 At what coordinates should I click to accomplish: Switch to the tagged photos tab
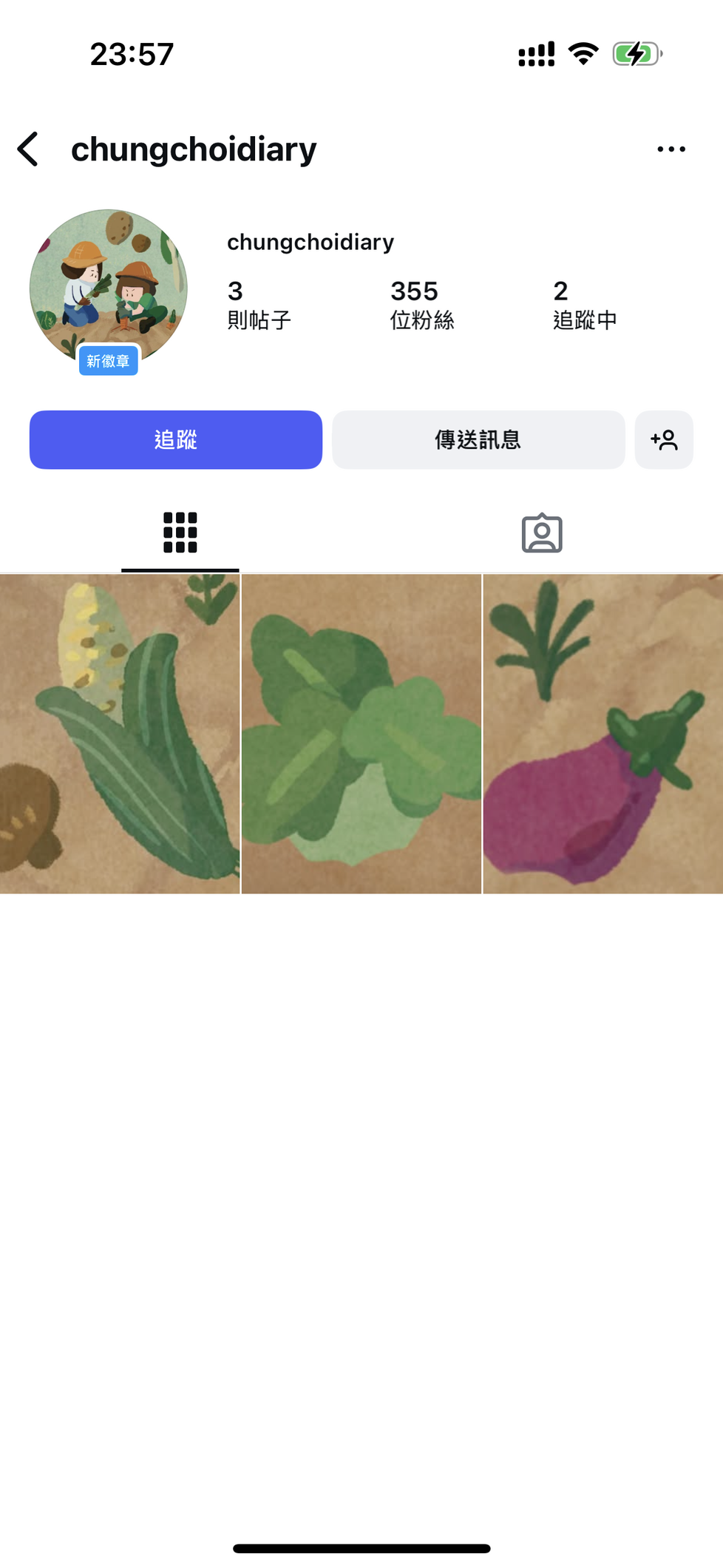[542, 533]
